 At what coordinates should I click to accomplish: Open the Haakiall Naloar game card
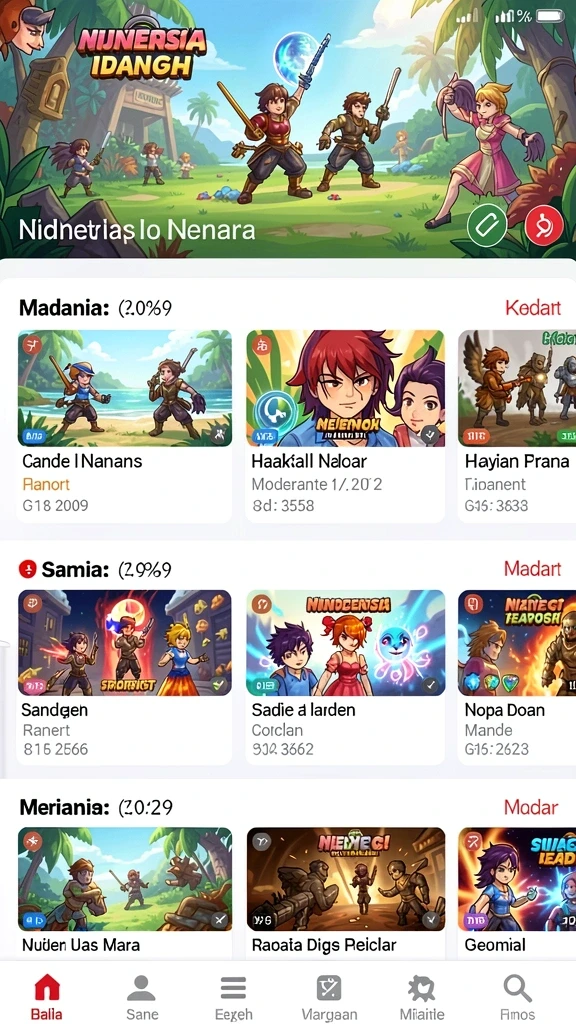[x=345, y=426]
